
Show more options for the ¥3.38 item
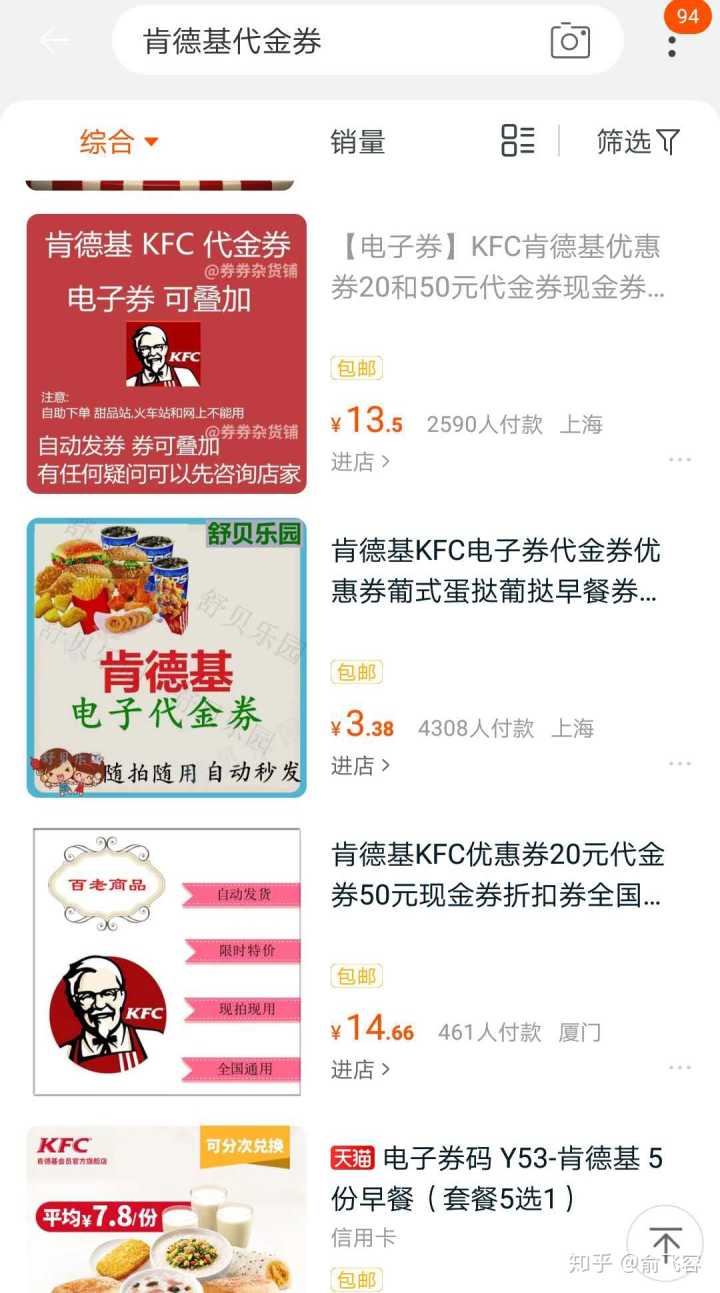(x=680, y=764)
